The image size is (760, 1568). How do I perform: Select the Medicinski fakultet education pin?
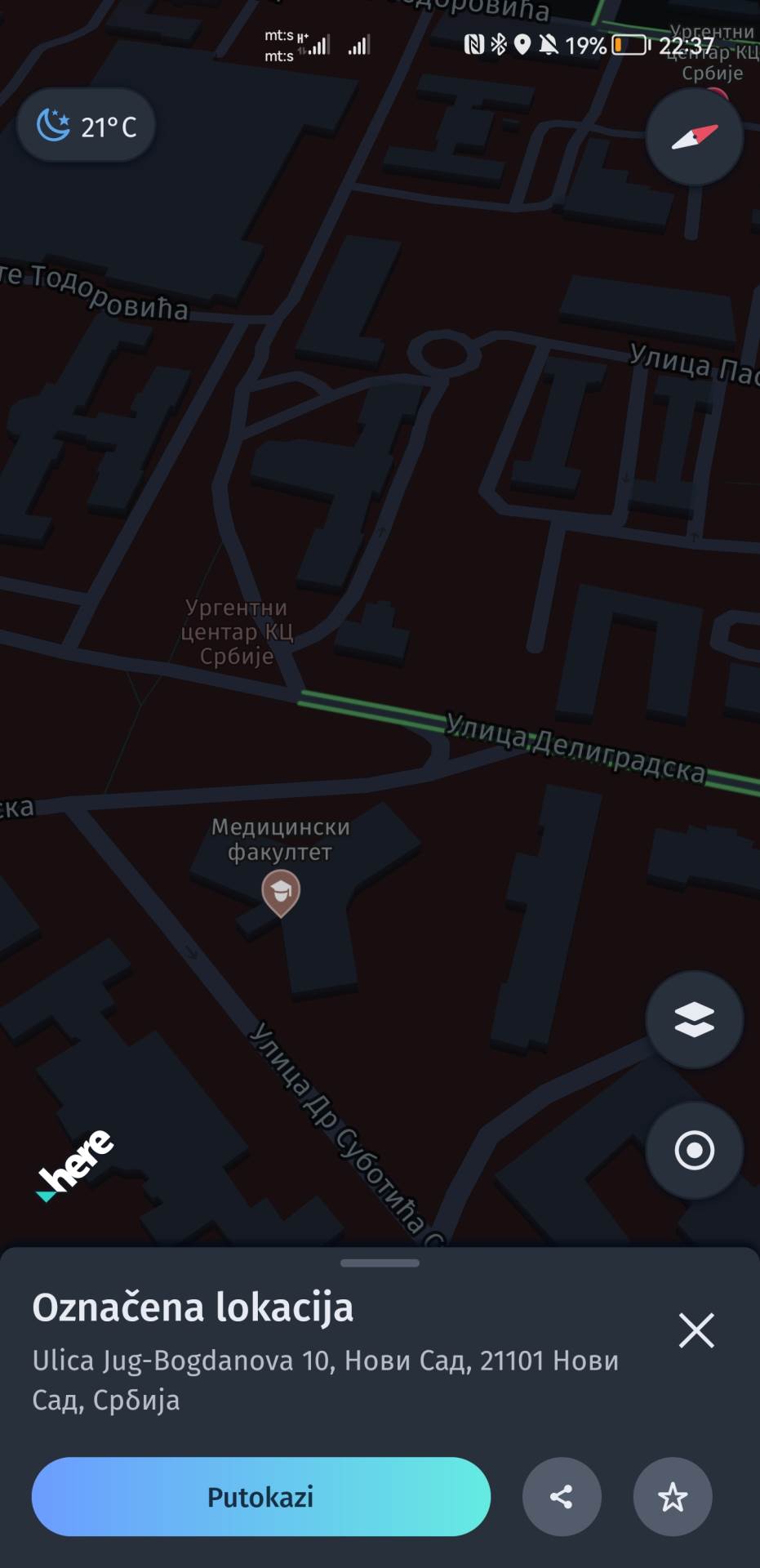(281, 892)
